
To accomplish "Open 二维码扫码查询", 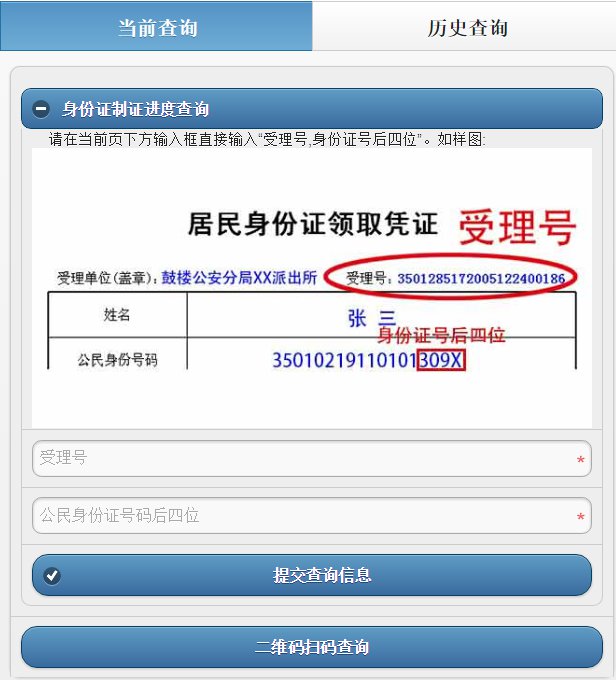I will tap(311, 647).
